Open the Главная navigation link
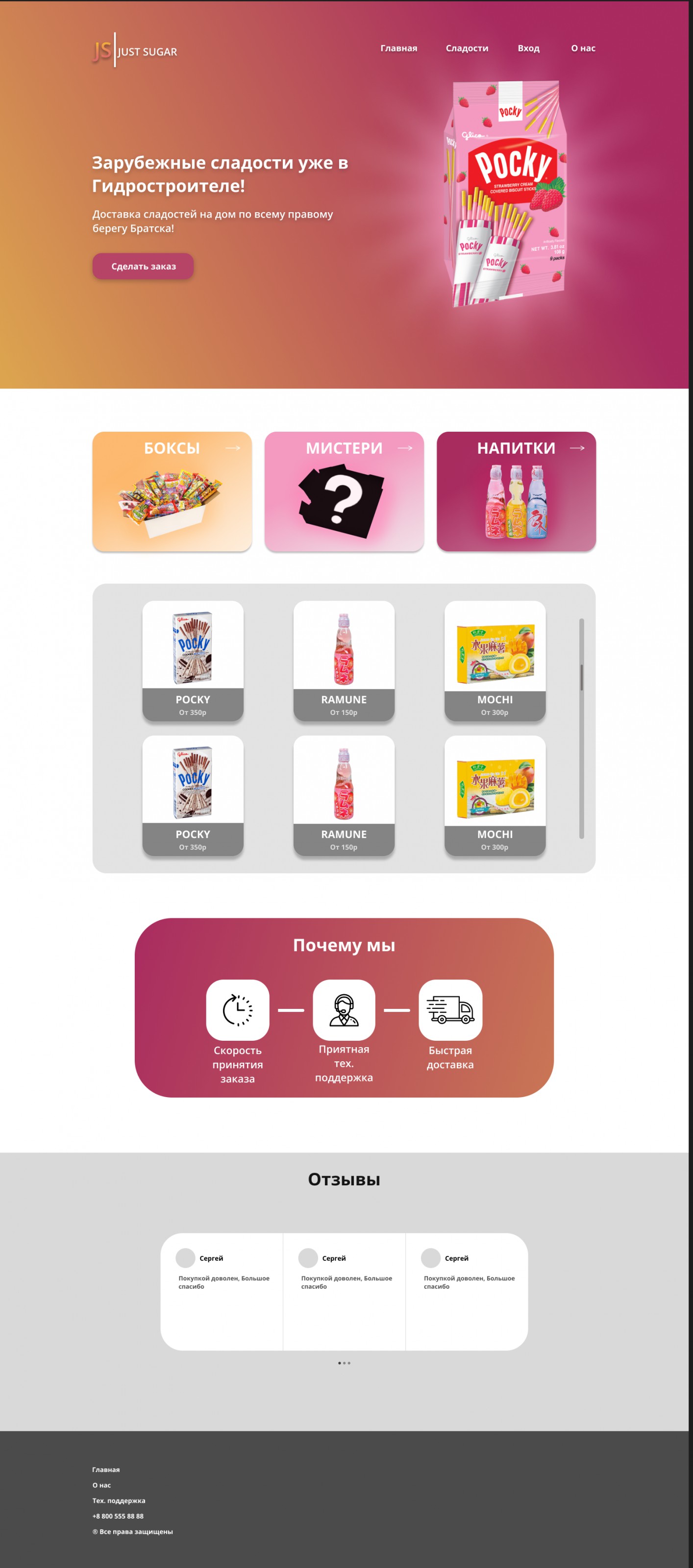Image resolution: width=693 pixels, height=1568 pixels. click(x=398, y=48)
